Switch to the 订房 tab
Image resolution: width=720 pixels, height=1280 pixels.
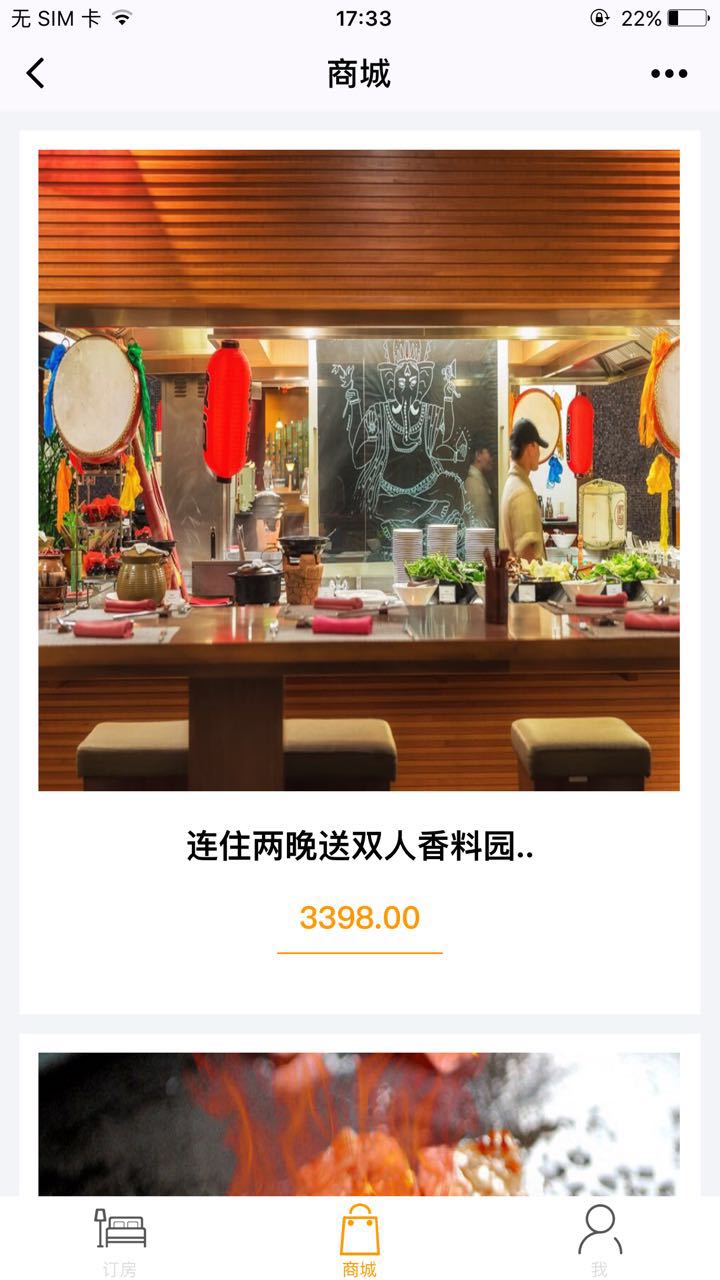120,1240
